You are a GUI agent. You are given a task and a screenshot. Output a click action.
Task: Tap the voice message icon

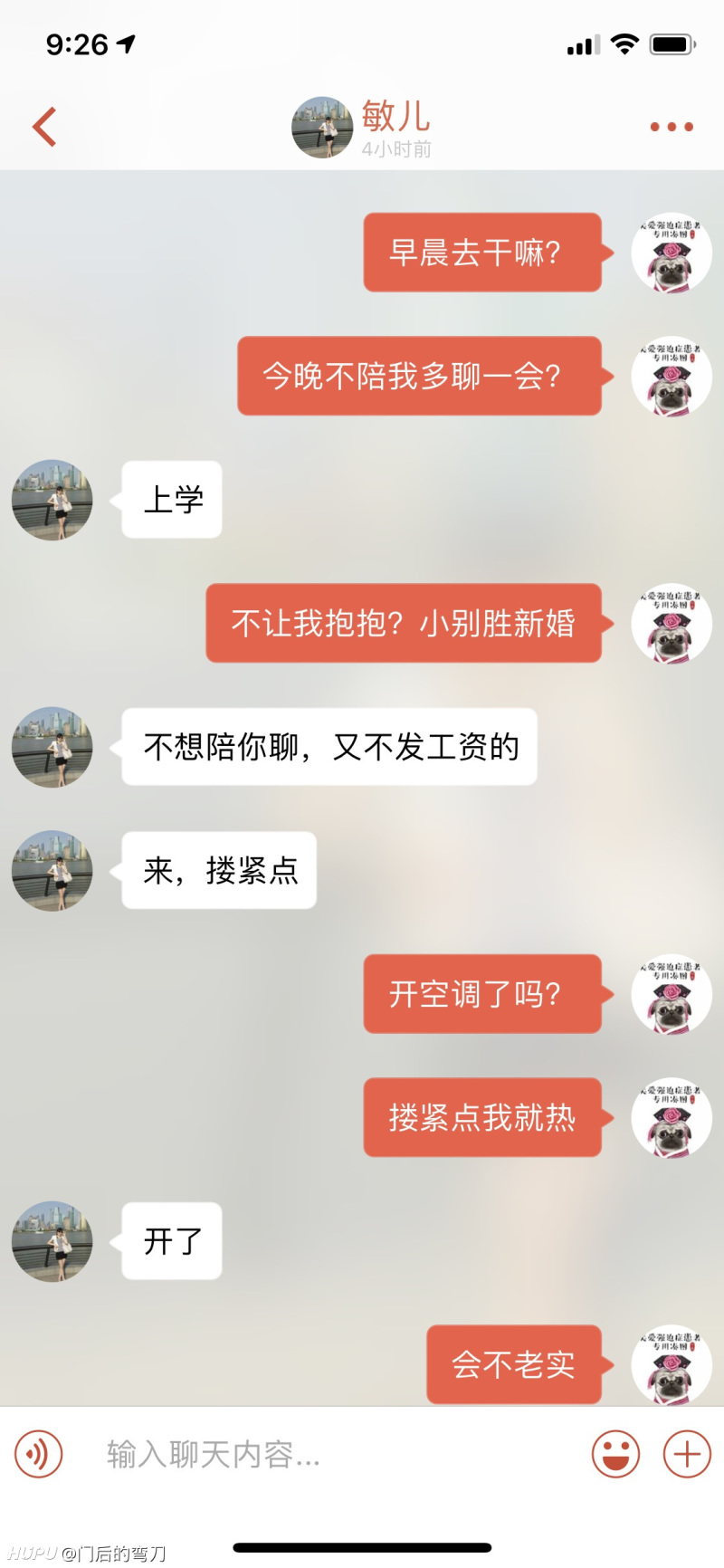pyautogui.click(x=39, y=1455)
